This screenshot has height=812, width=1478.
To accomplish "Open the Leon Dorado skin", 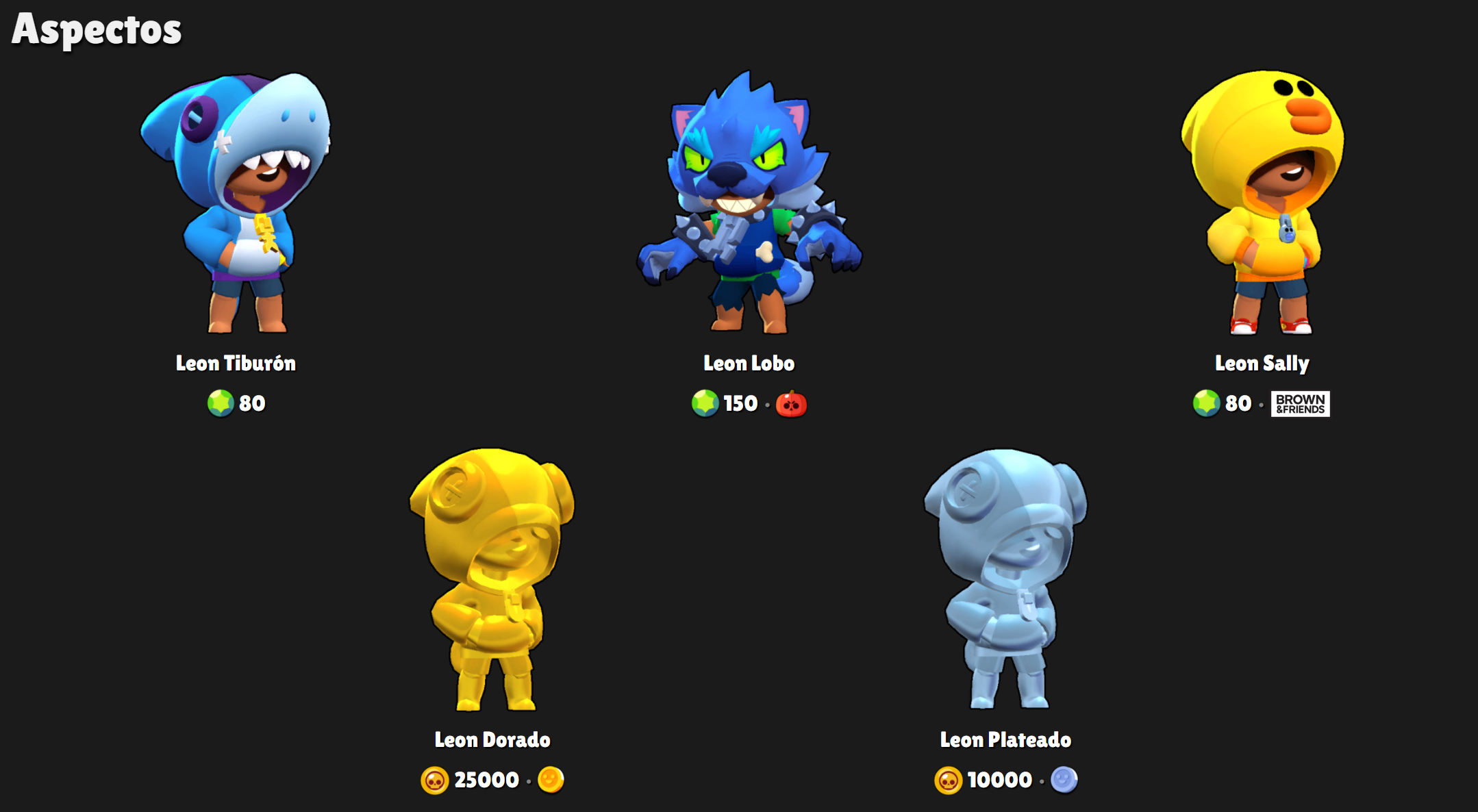I will point(492,582).
